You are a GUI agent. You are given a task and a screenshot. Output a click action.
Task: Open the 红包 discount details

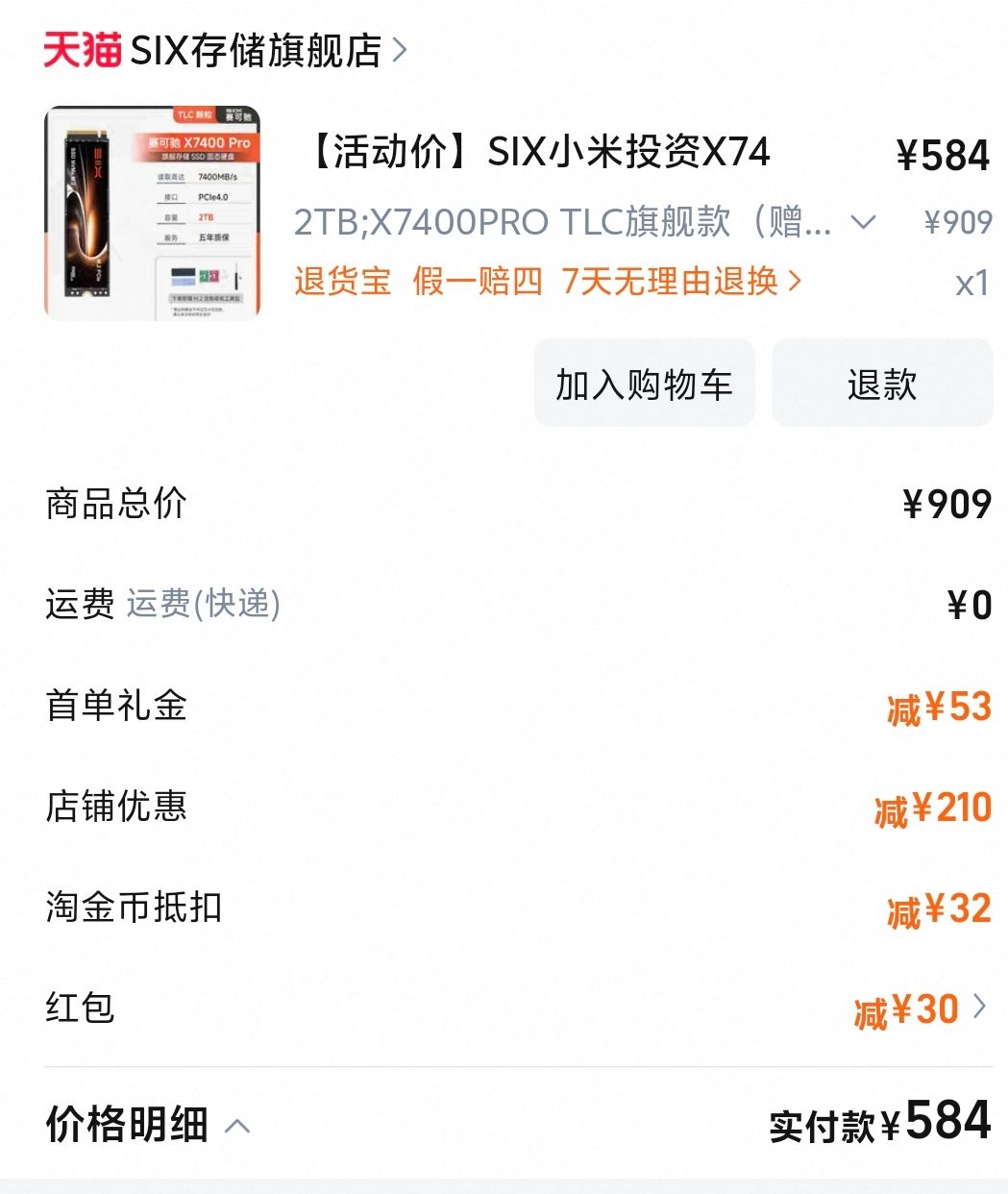pos(920,1009)
